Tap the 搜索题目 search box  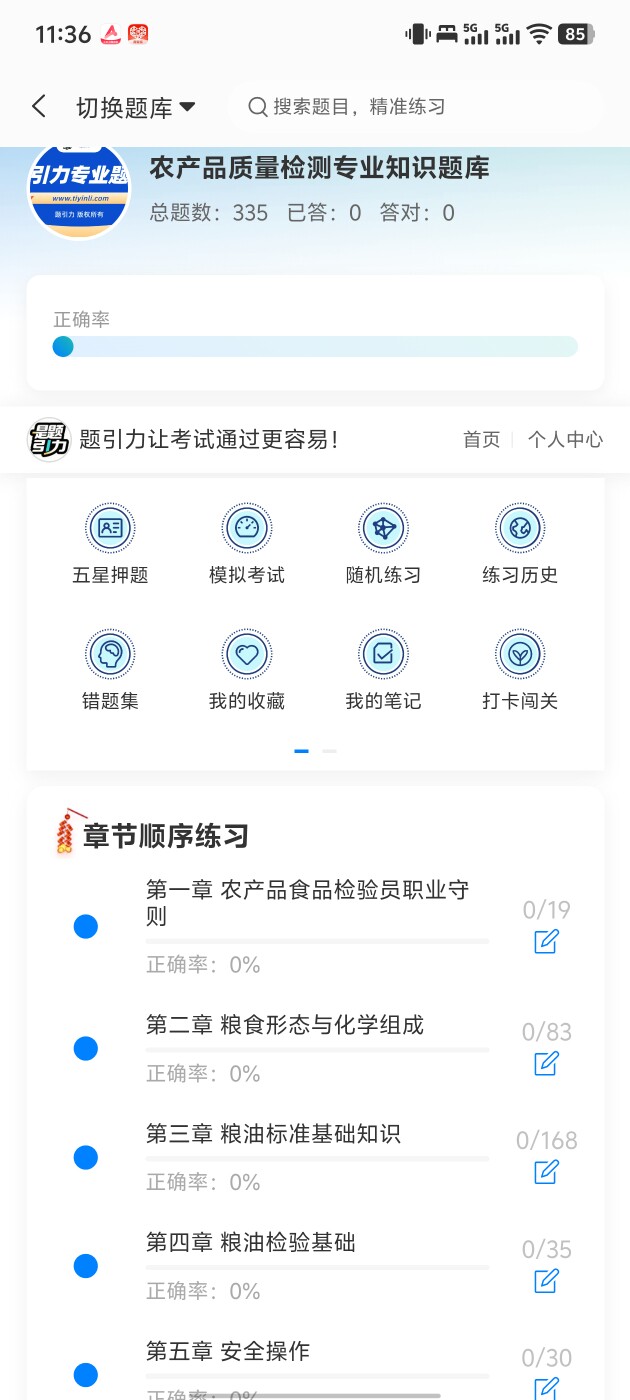tap(414, 107)
